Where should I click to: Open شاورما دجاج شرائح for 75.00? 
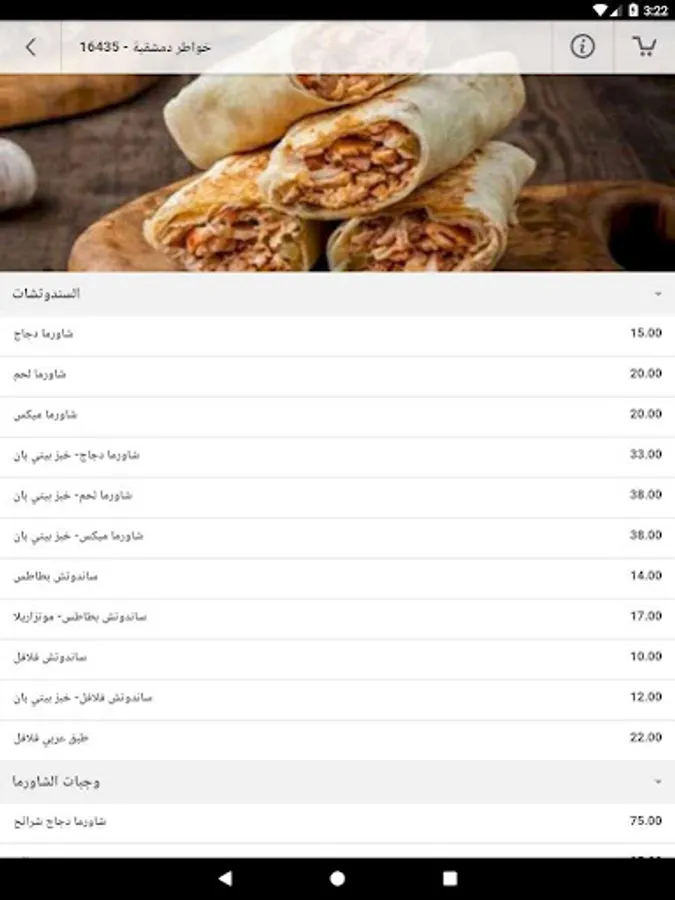[337, 821]
